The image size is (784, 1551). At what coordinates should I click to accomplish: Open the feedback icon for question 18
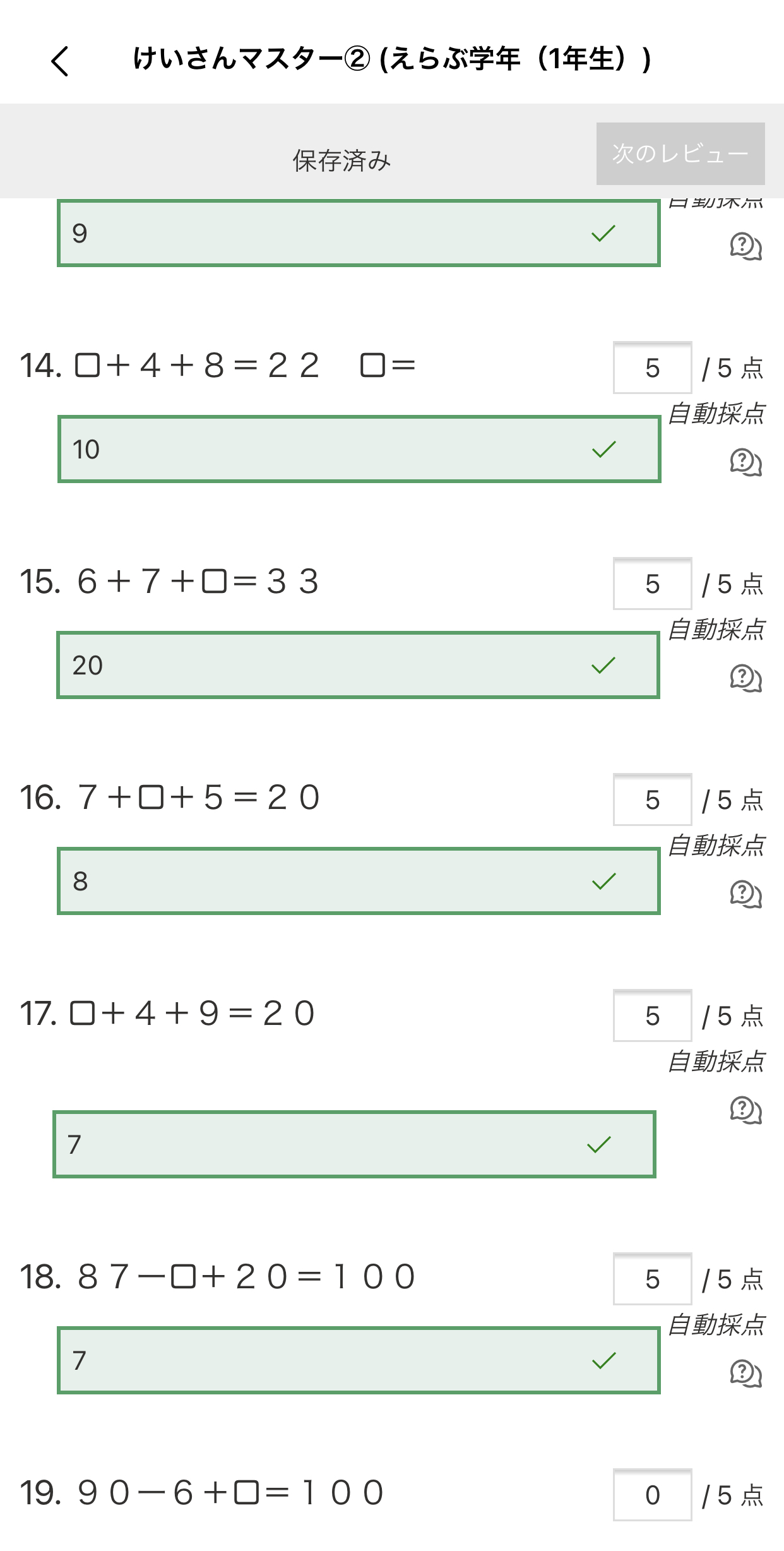point(745,1374)
